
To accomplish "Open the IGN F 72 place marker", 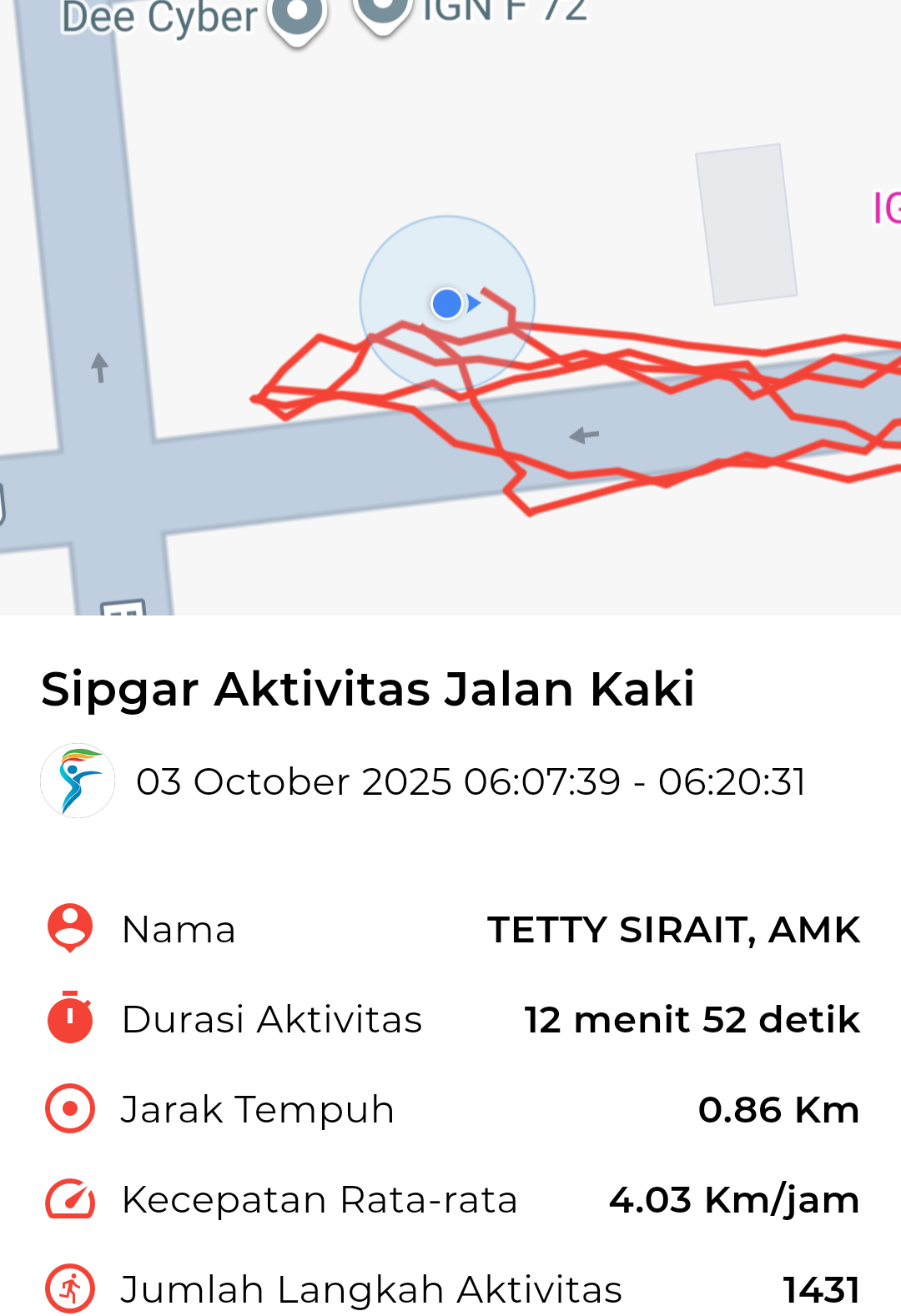I will point(382,12).
